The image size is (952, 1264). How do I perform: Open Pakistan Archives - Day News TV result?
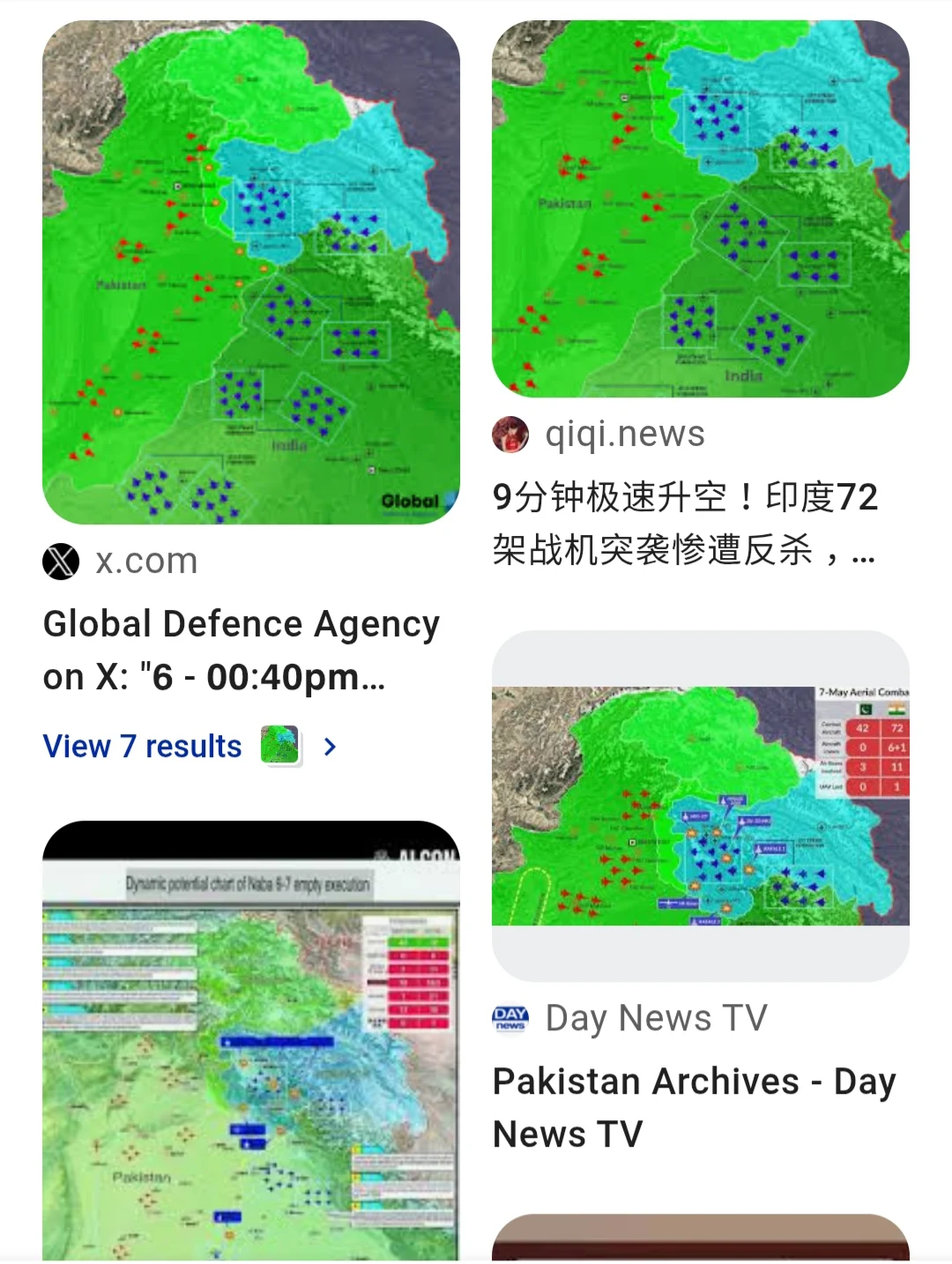click(x=694, y=1107)
